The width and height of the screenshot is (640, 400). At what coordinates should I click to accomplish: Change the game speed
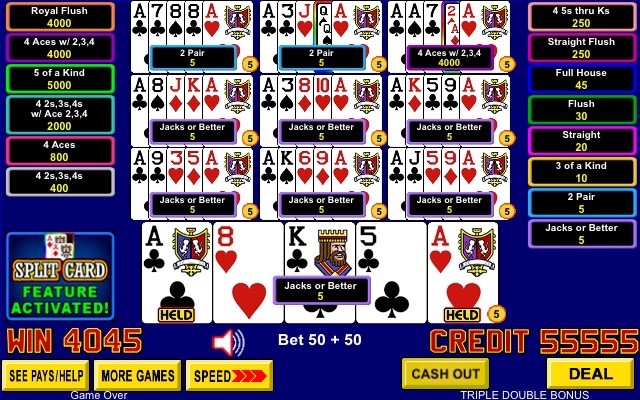229,376
